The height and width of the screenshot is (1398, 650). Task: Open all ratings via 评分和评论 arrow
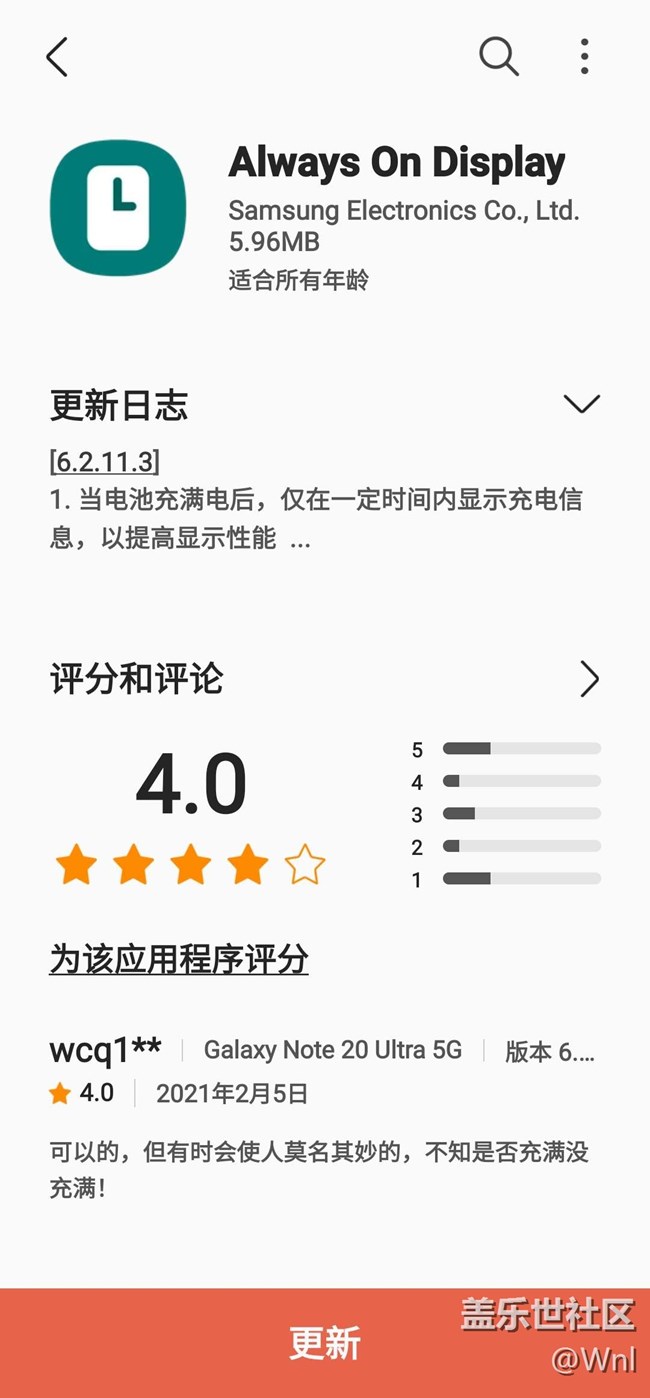tap(589, 679)
